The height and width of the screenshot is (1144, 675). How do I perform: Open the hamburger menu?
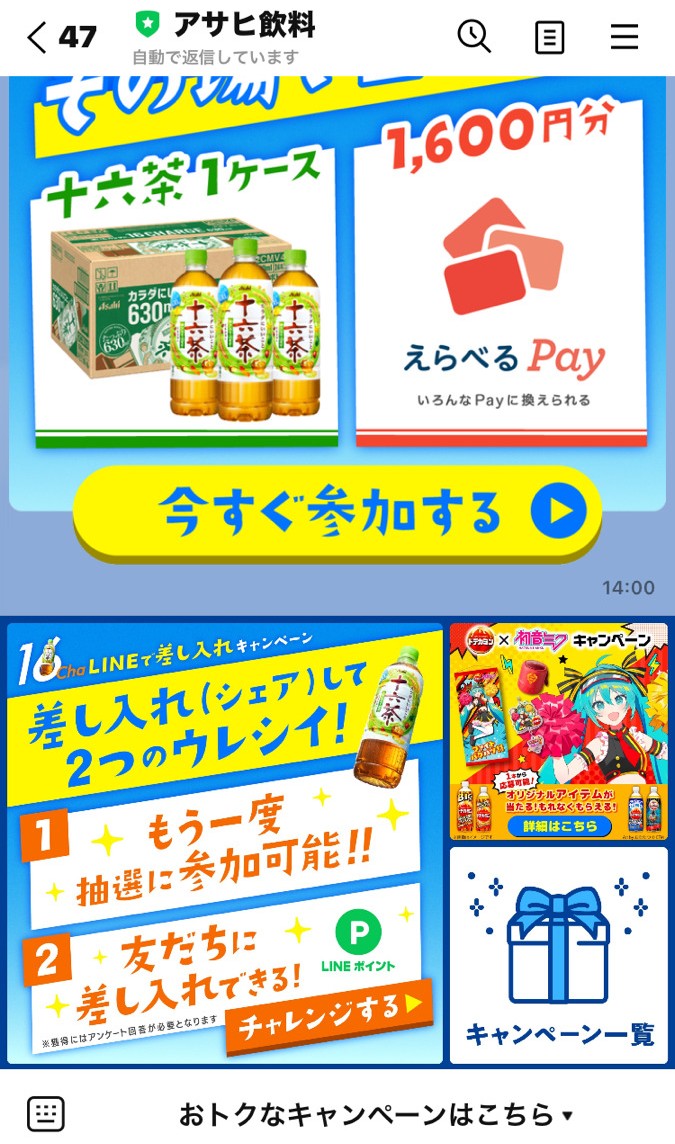(x=624, y=38)
